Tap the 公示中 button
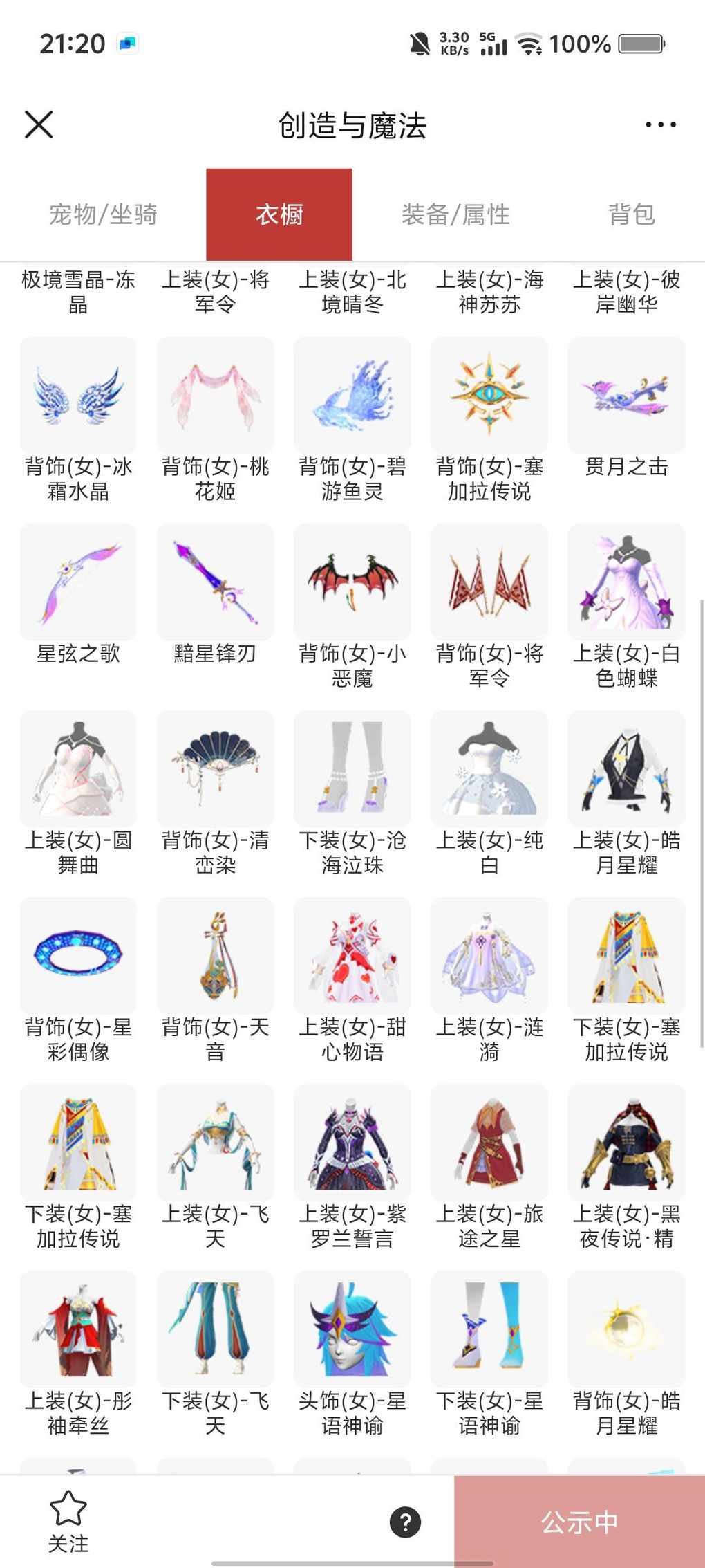 pyautogui.click(x=579, y=1522)
